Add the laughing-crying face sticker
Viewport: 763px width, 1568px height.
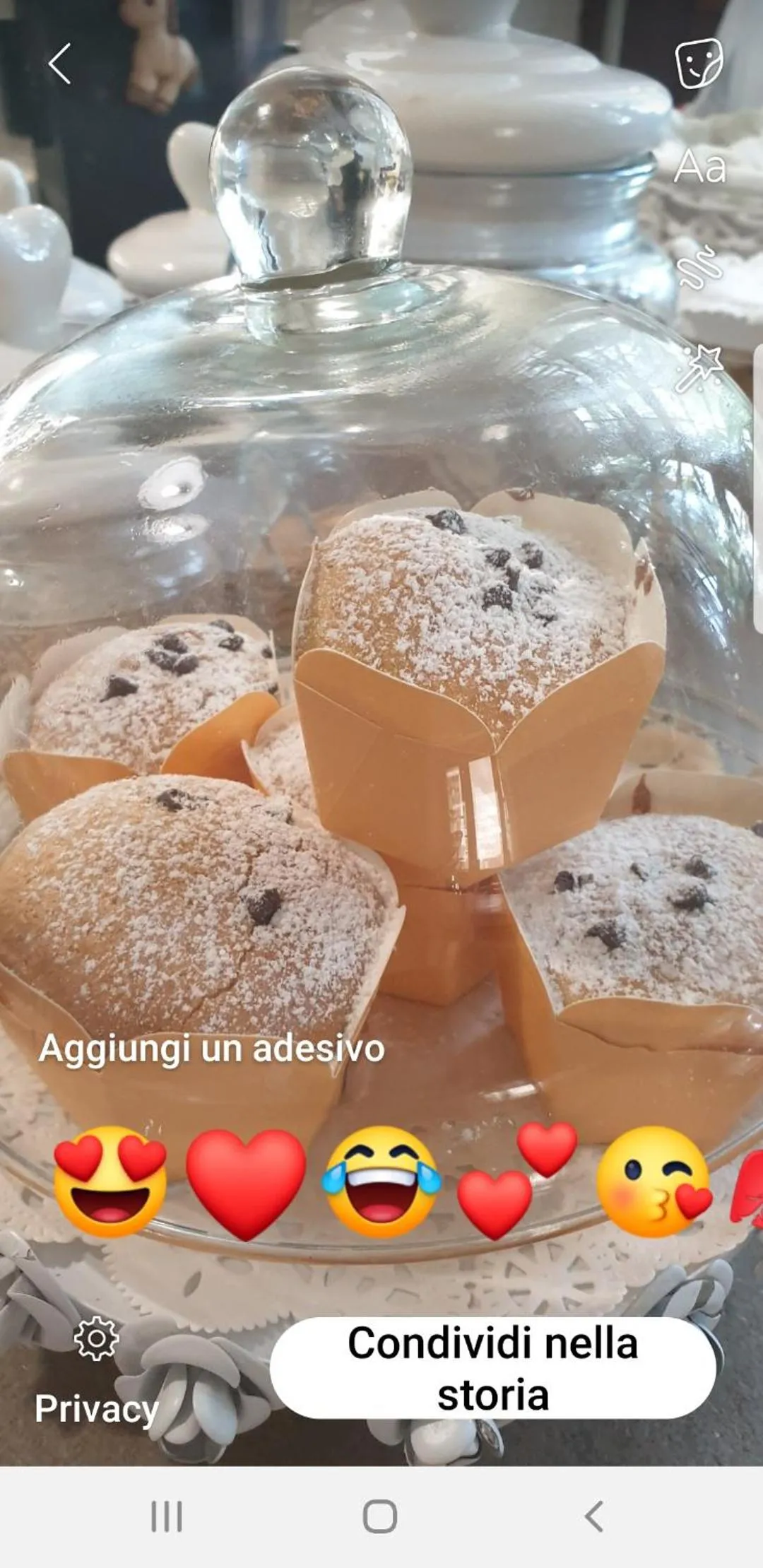[381, 1181]
